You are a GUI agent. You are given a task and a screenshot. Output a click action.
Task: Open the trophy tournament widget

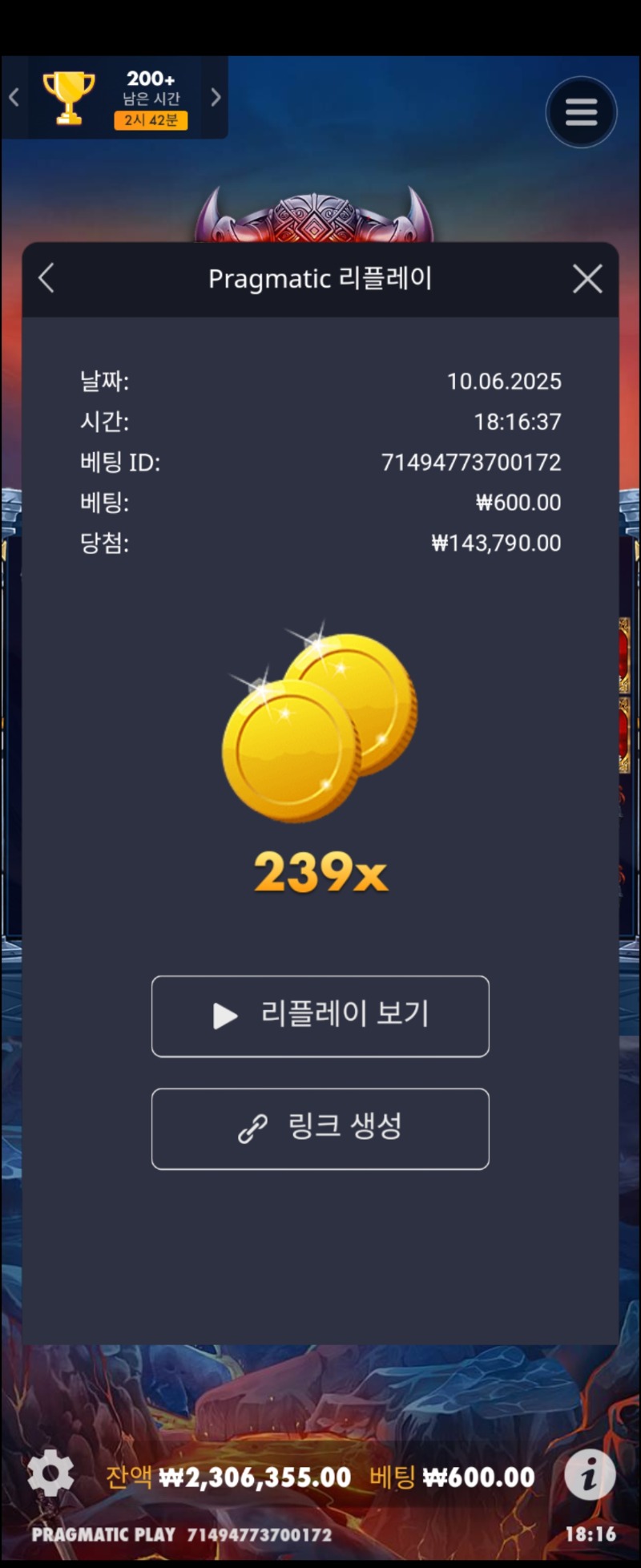point(116,99)
